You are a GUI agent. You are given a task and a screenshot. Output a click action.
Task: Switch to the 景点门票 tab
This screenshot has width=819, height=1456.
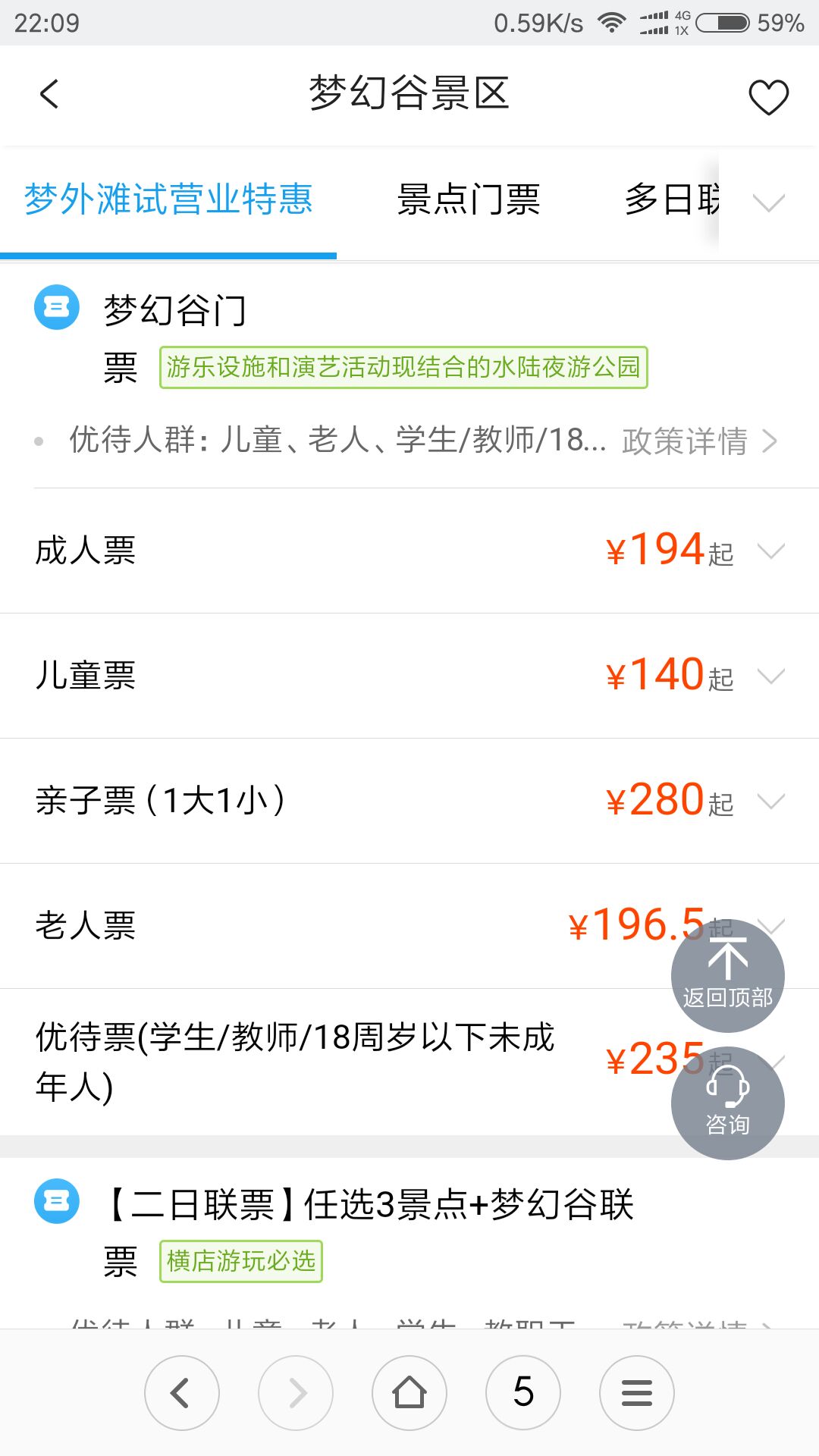[x=469, y=200]
